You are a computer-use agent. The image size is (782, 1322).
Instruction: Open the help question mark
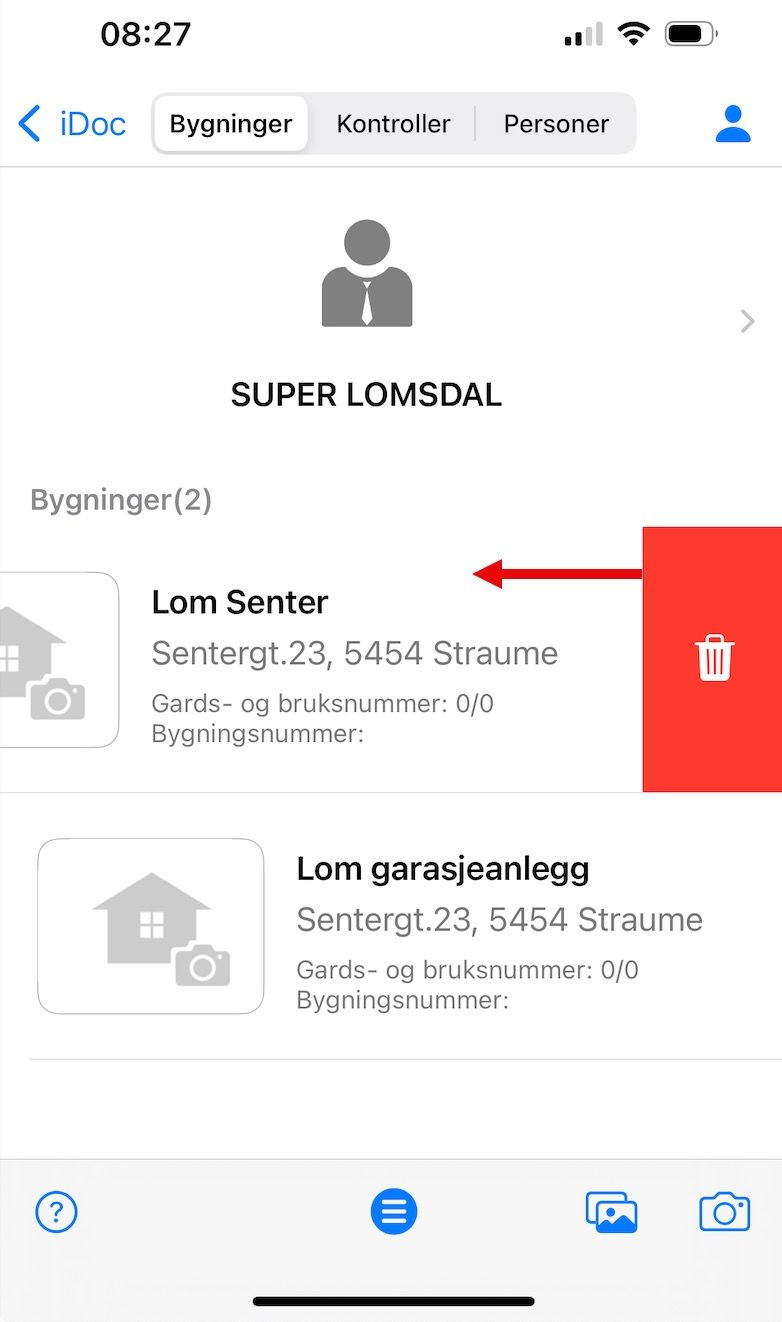56,1212
